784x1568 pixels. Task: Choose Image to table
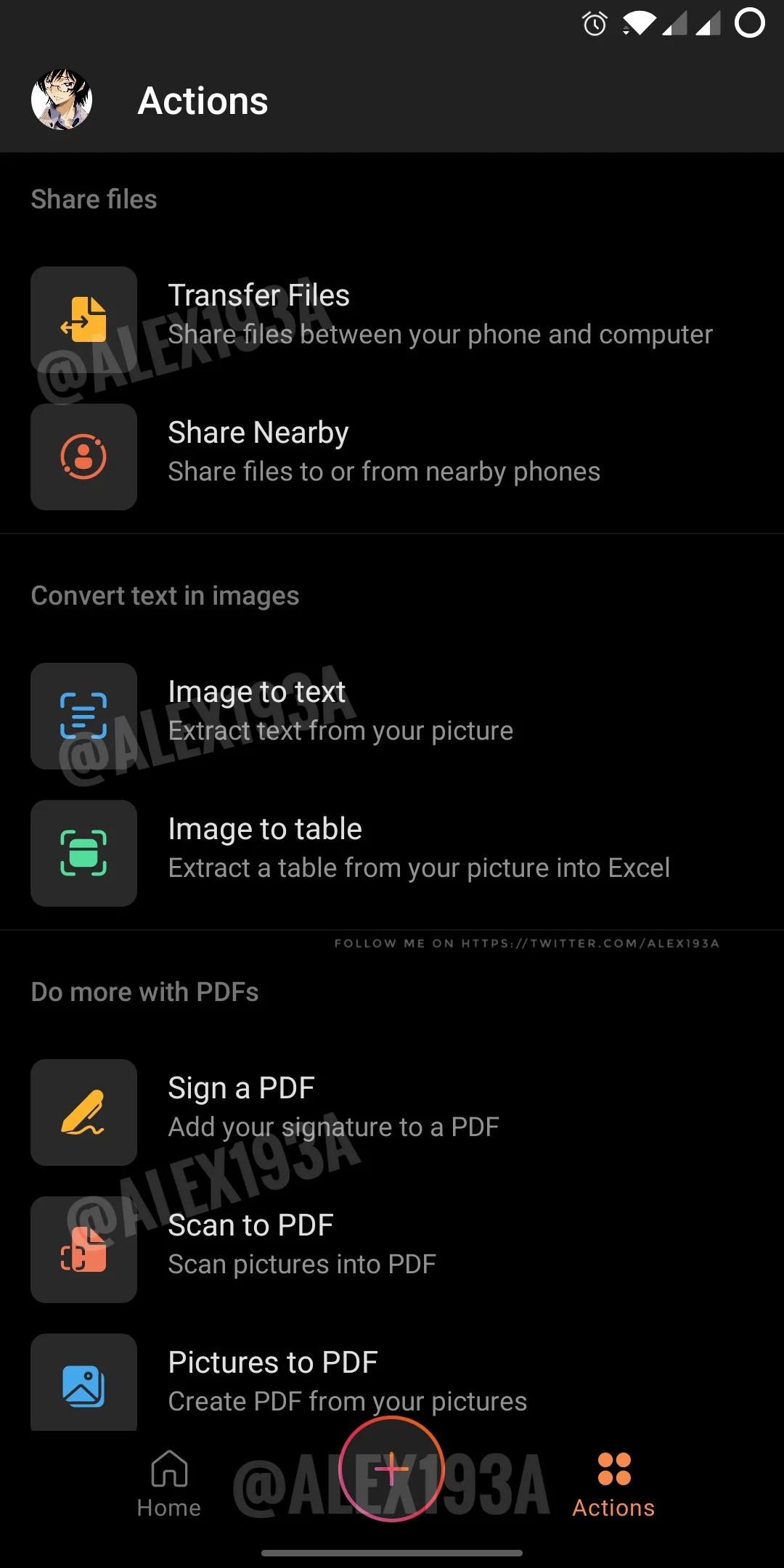[392, 849]
